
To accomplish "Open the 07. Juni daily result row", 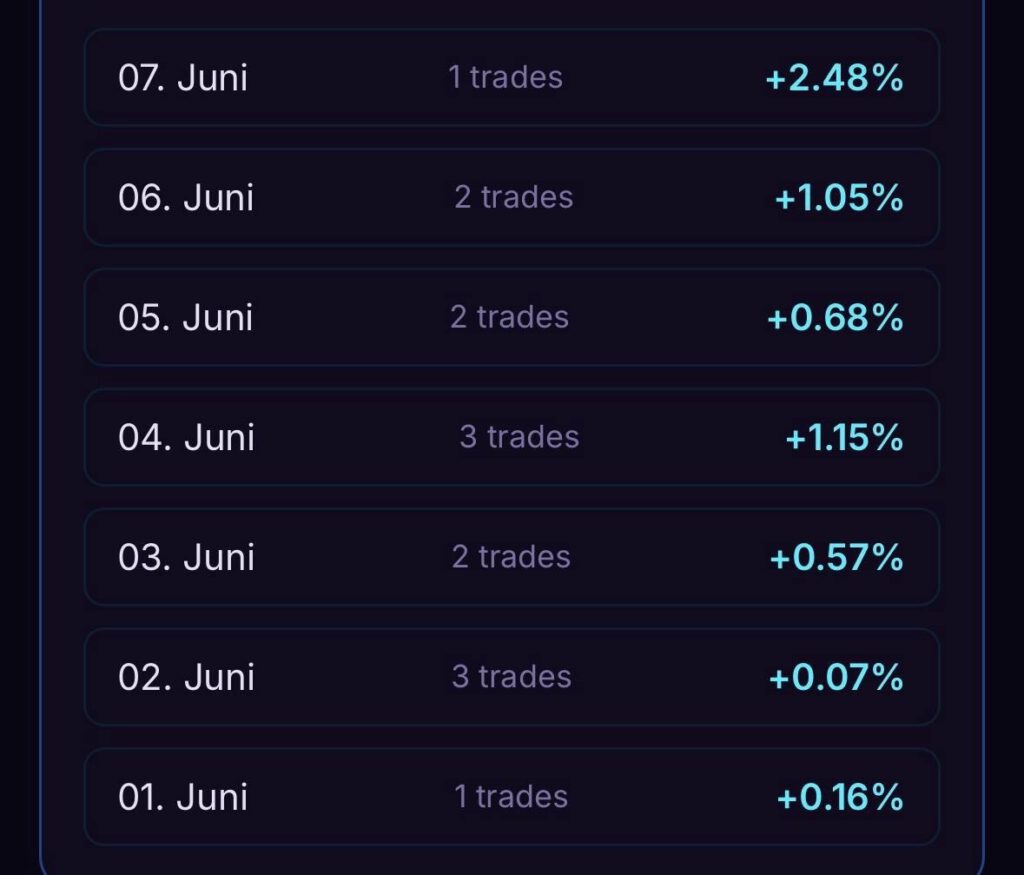I will pos(512,77).
